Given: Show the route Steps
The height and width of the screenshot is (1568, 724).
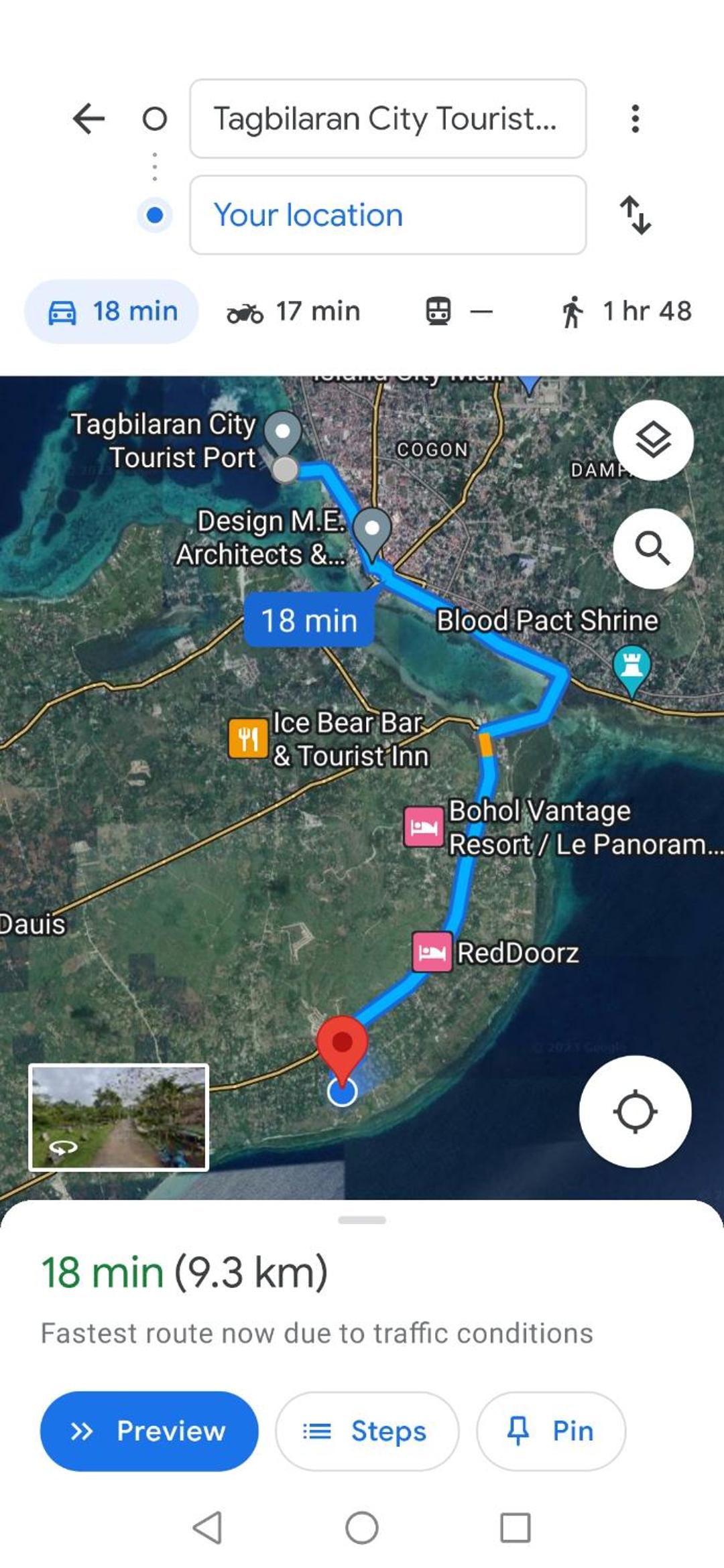Looking at the screenshot, I should point(367,1431).
